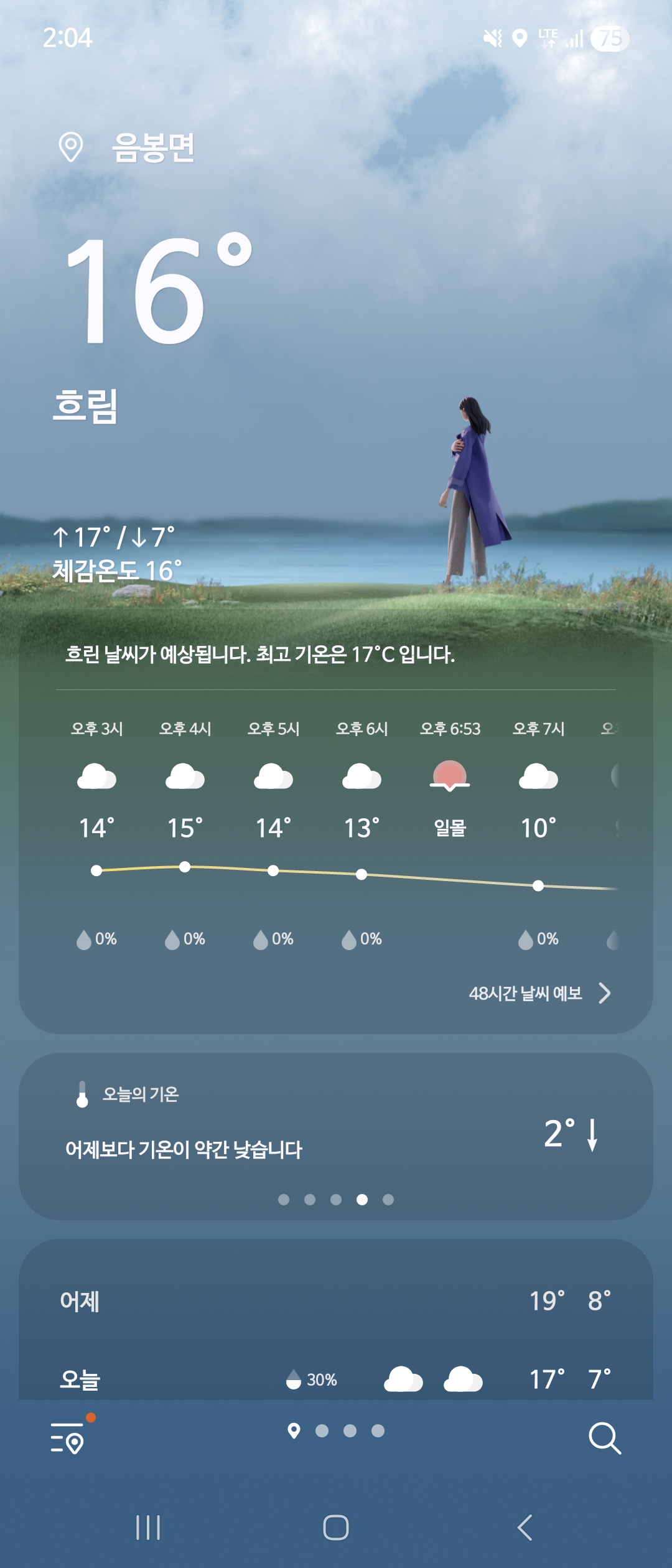Go back using the navigation bar
This screenshot has height=1568, width=672.
click(525, 1527)
